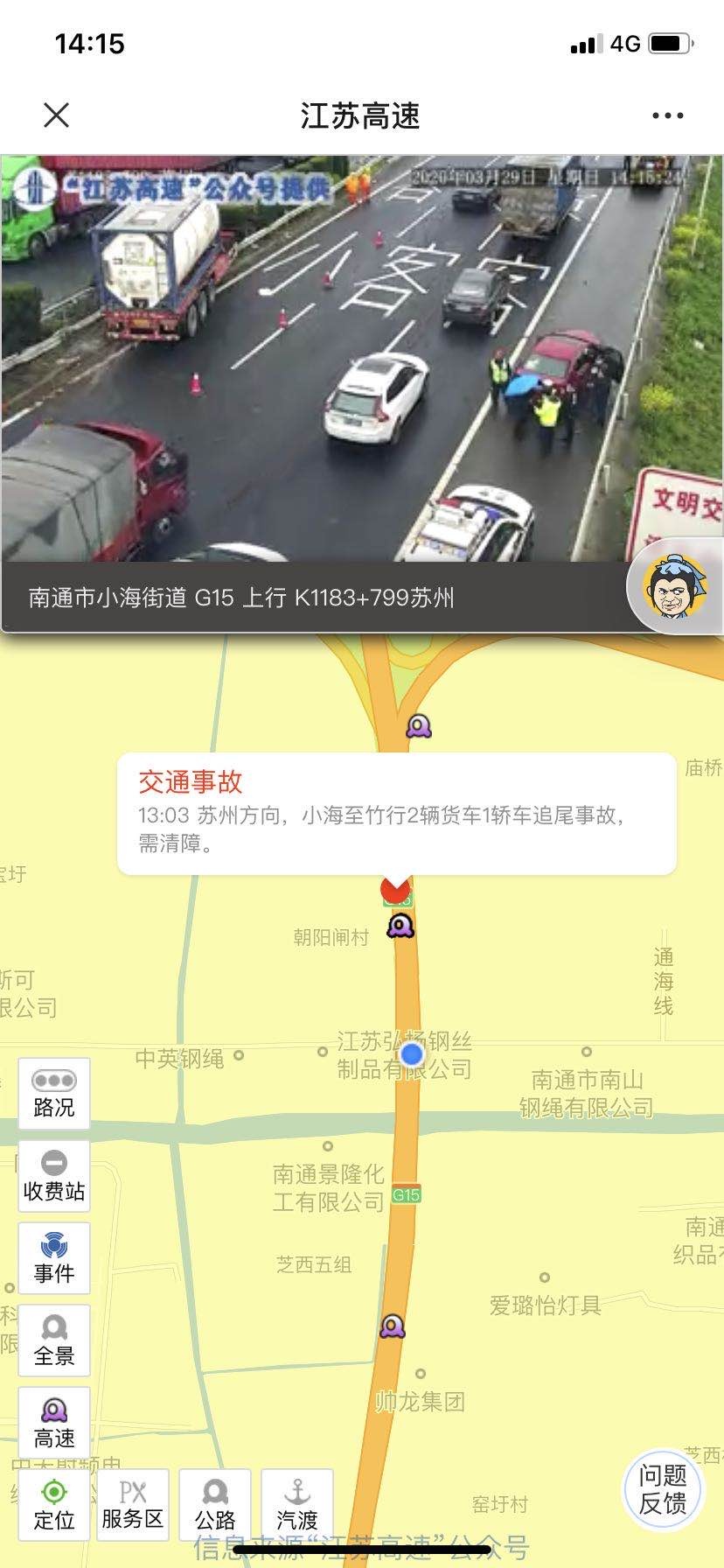Open the cartoon avatar assistant
Viewport: 724px width, 1568px height.
tap(674, 585)
